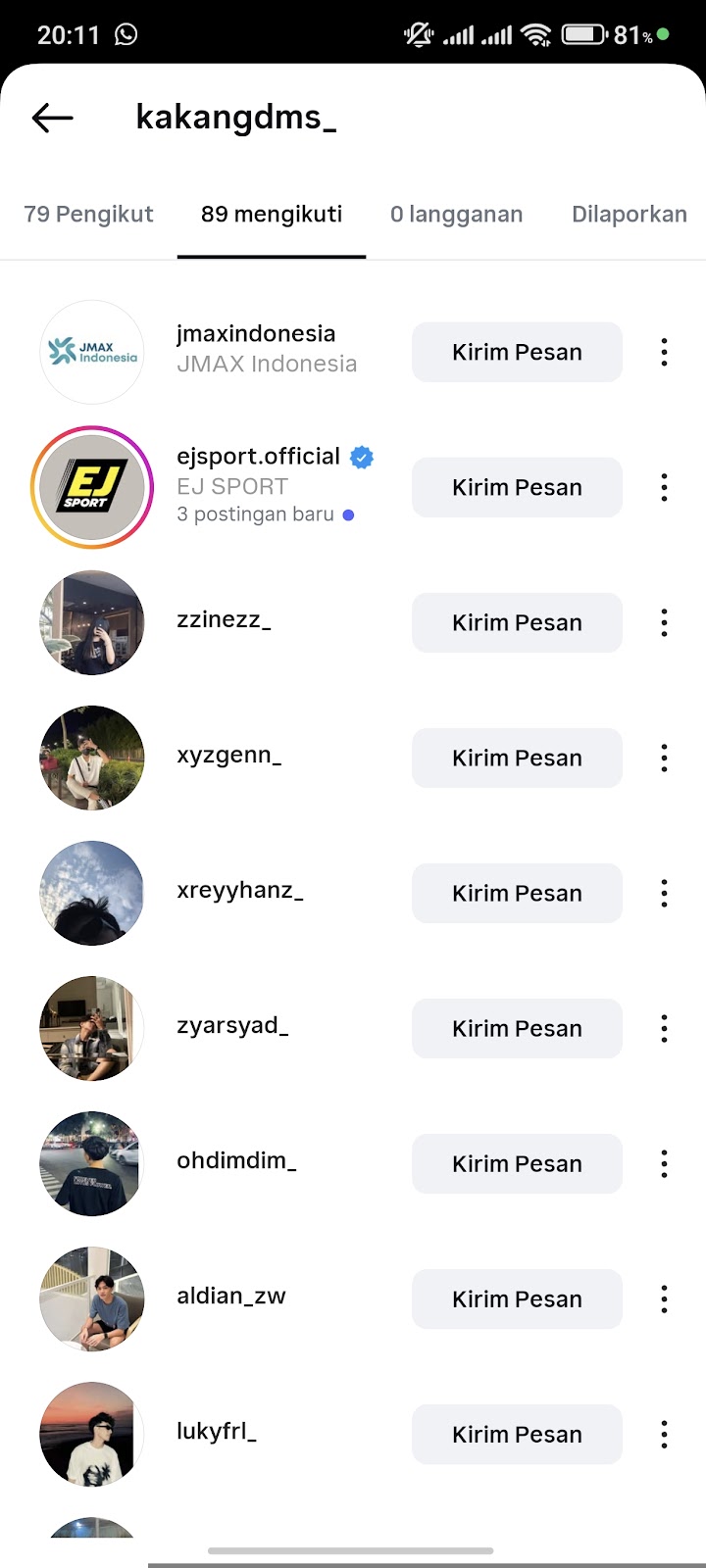This screenshot has height=1568, width=706.
Task: Open zzinezz_'s profile
Action: click(x=224, y=620)
